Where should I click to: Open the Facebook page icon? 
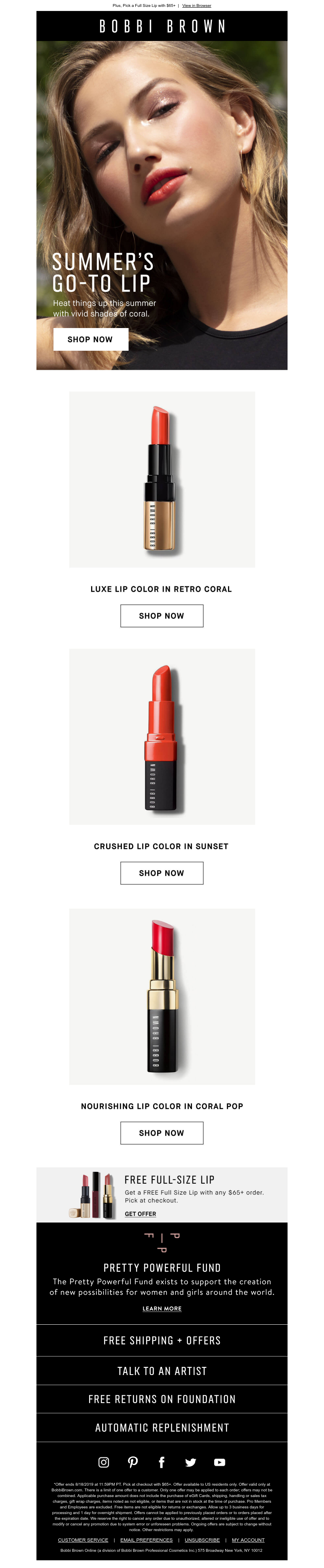[x=162, y=1462]
